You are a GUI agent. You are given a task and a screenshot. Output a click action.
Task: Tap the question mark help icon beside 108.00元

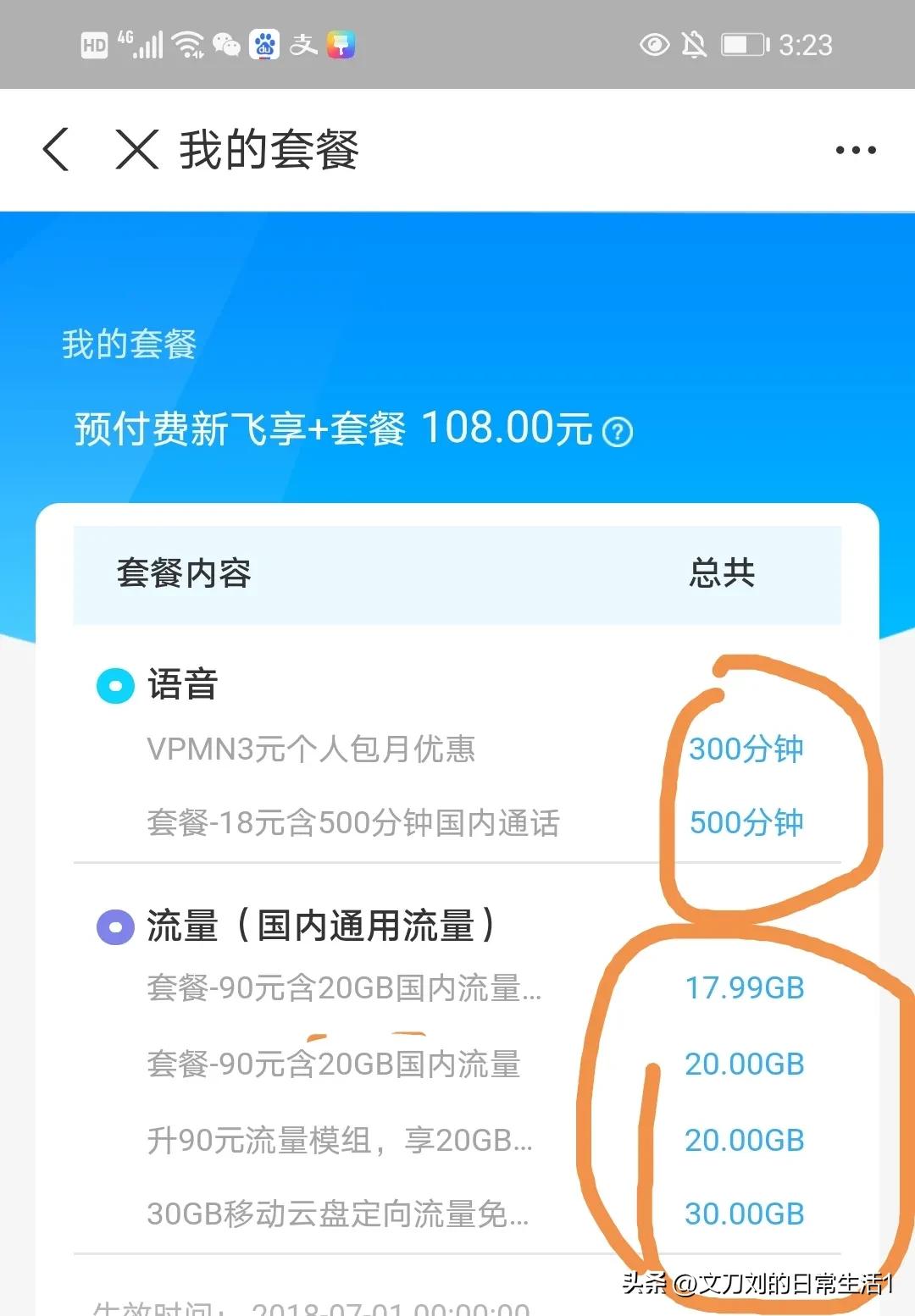click(618, 432)
